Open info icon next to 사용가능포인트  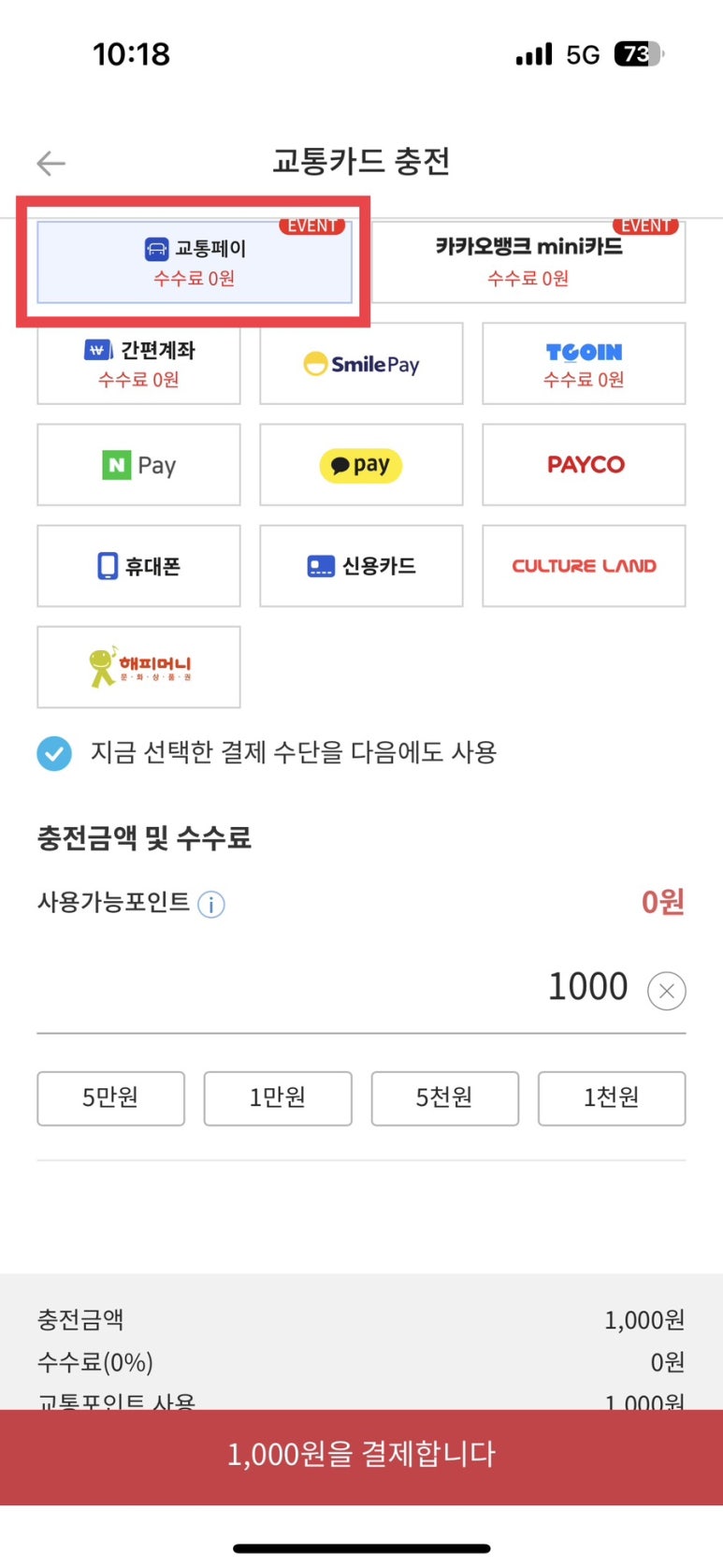pos(211,905)
